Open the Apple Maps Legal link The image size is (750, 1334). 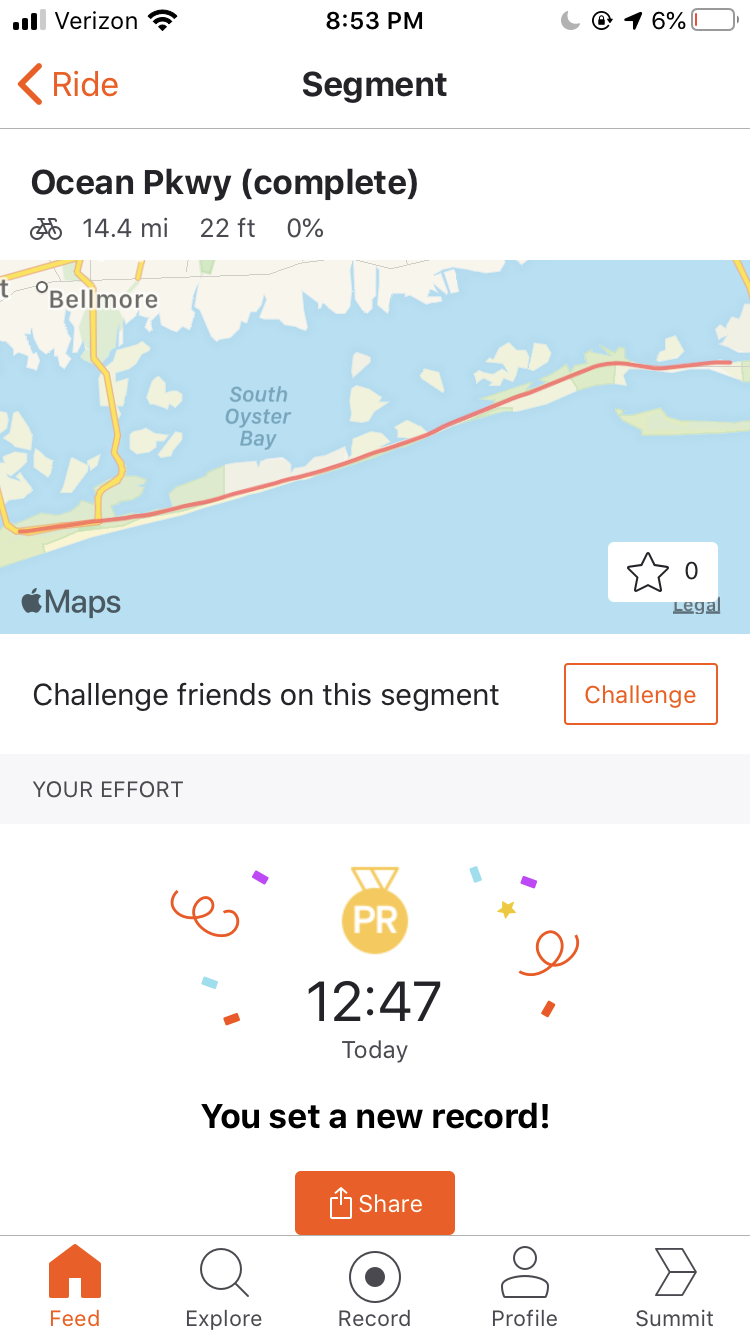[x=697, y=606]
